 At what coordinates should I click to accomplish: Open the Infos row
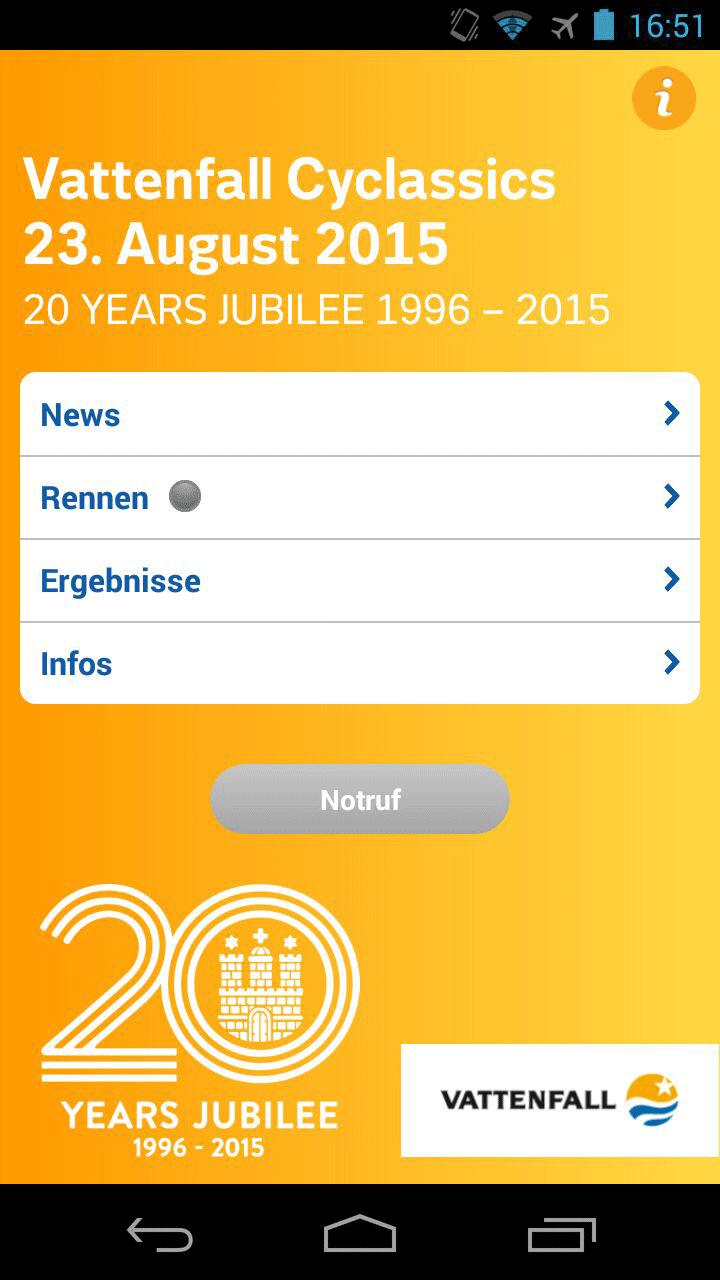coord(360,664)
